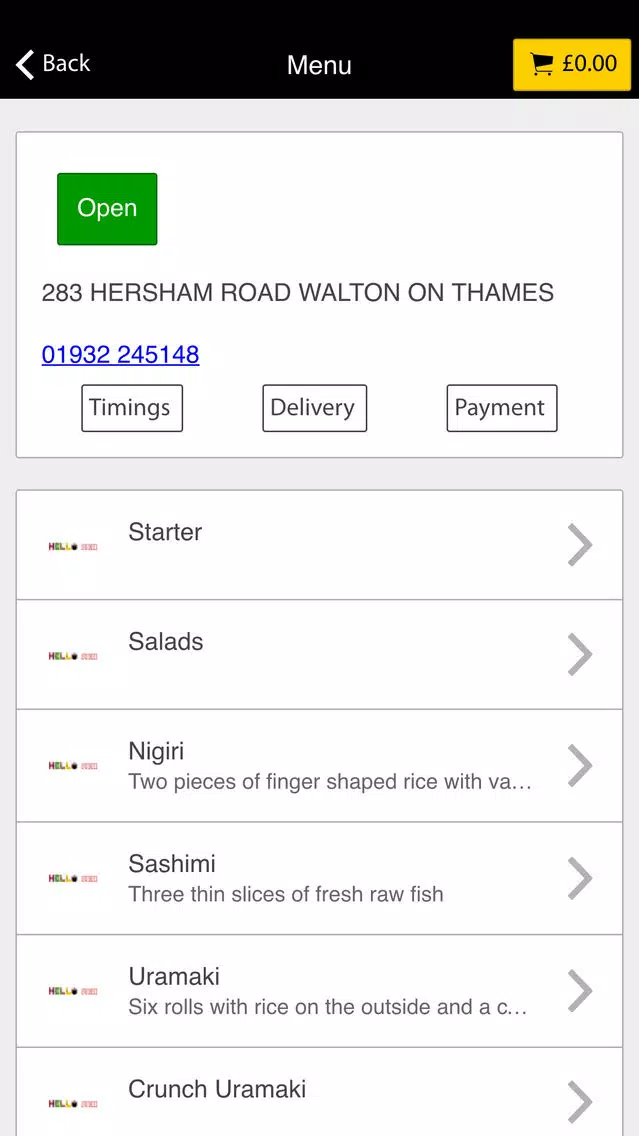
Task: Open the Crunch Uramaki category
Action: click(x=320, y=1092)
